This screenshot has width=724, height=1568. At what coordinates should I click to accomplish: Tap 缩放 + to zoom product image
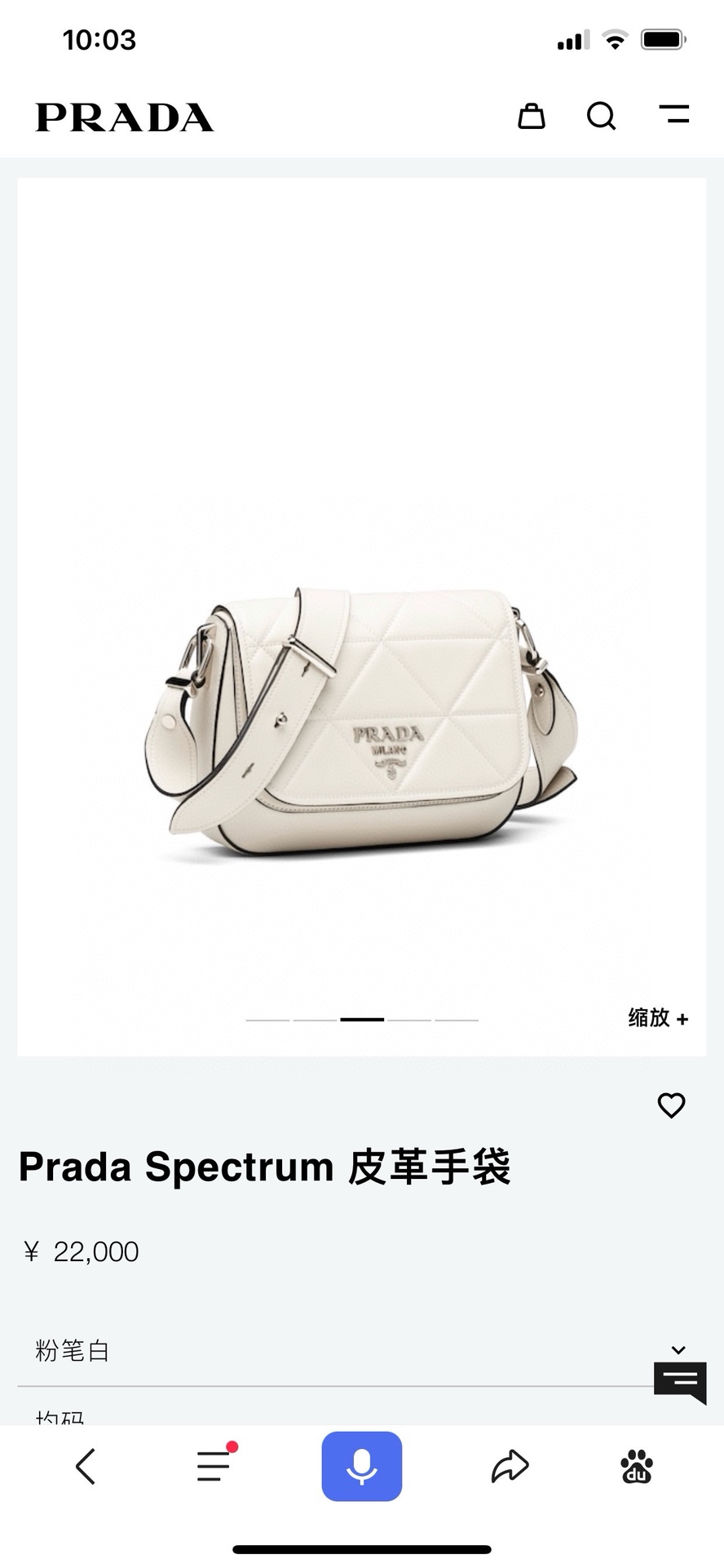tap(658, 1017)
